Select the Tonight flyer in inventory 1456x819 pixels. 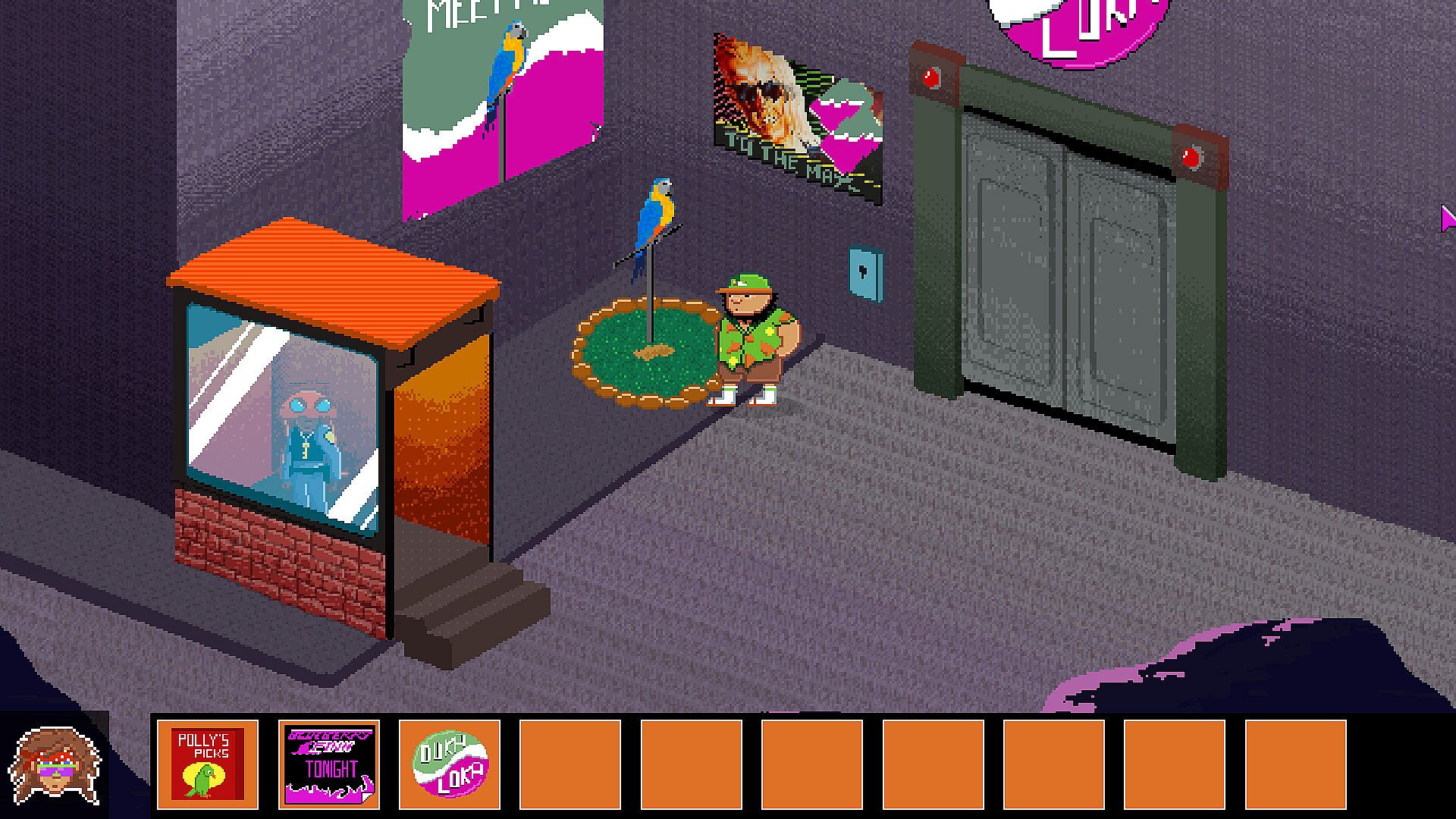[329, 764]
